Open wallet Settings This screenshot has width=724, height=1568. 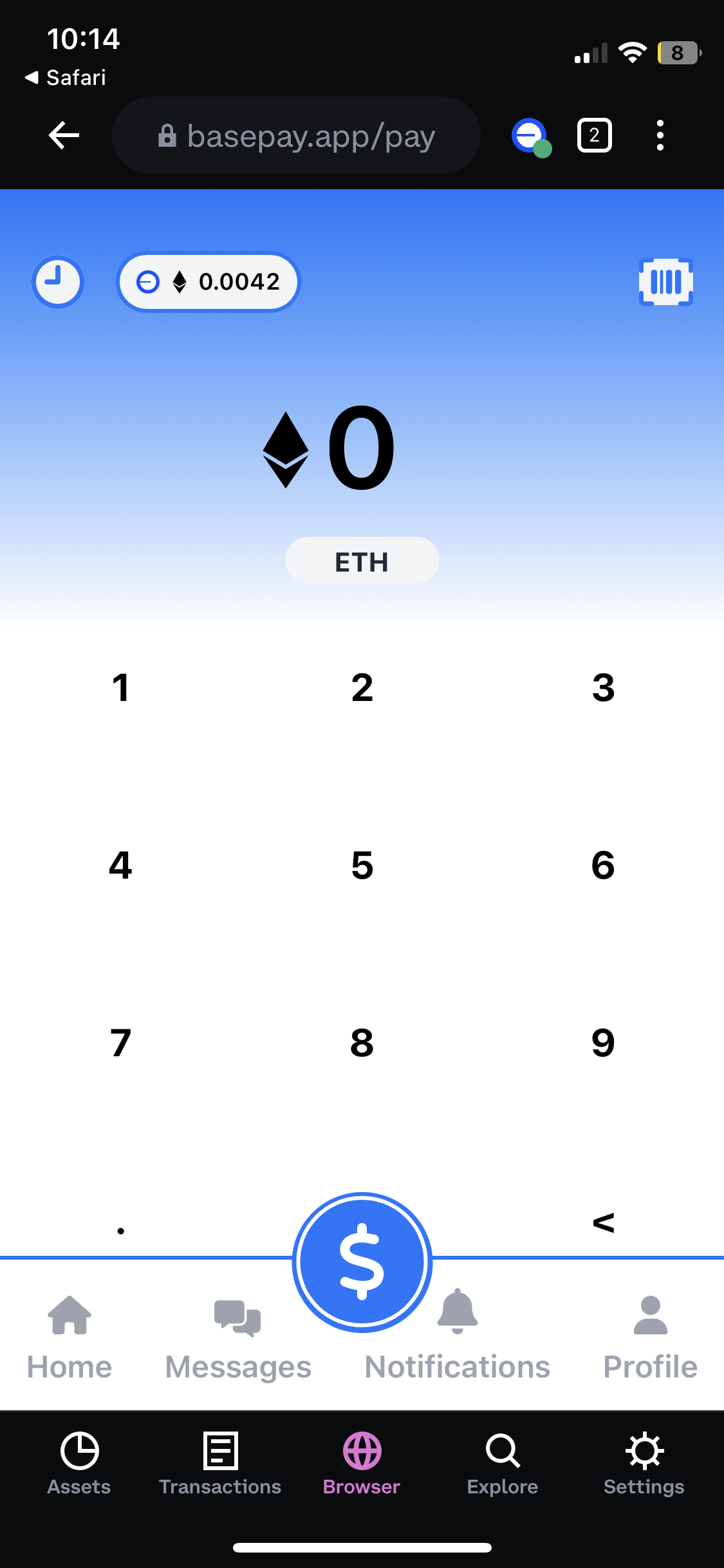(644, 1464)
